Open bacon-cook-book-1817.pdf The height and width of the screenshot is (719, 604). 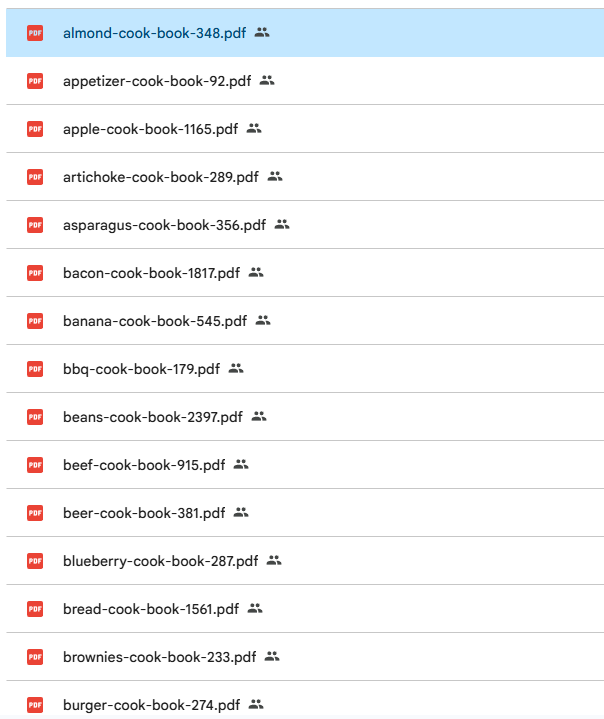pos(151,273)
